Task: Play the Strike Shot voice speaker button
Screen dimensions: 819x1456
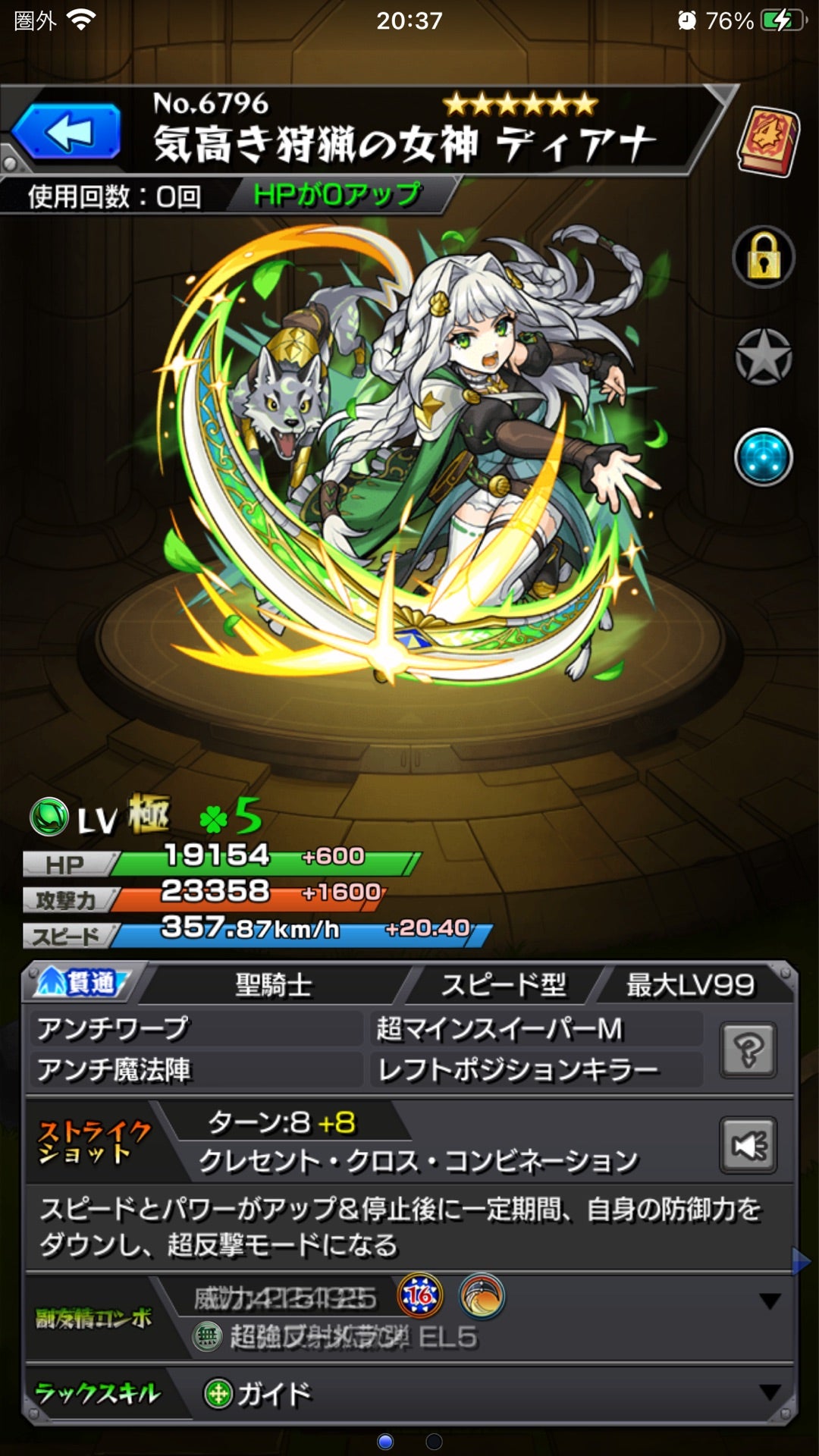Action: tap(748, 1145)
